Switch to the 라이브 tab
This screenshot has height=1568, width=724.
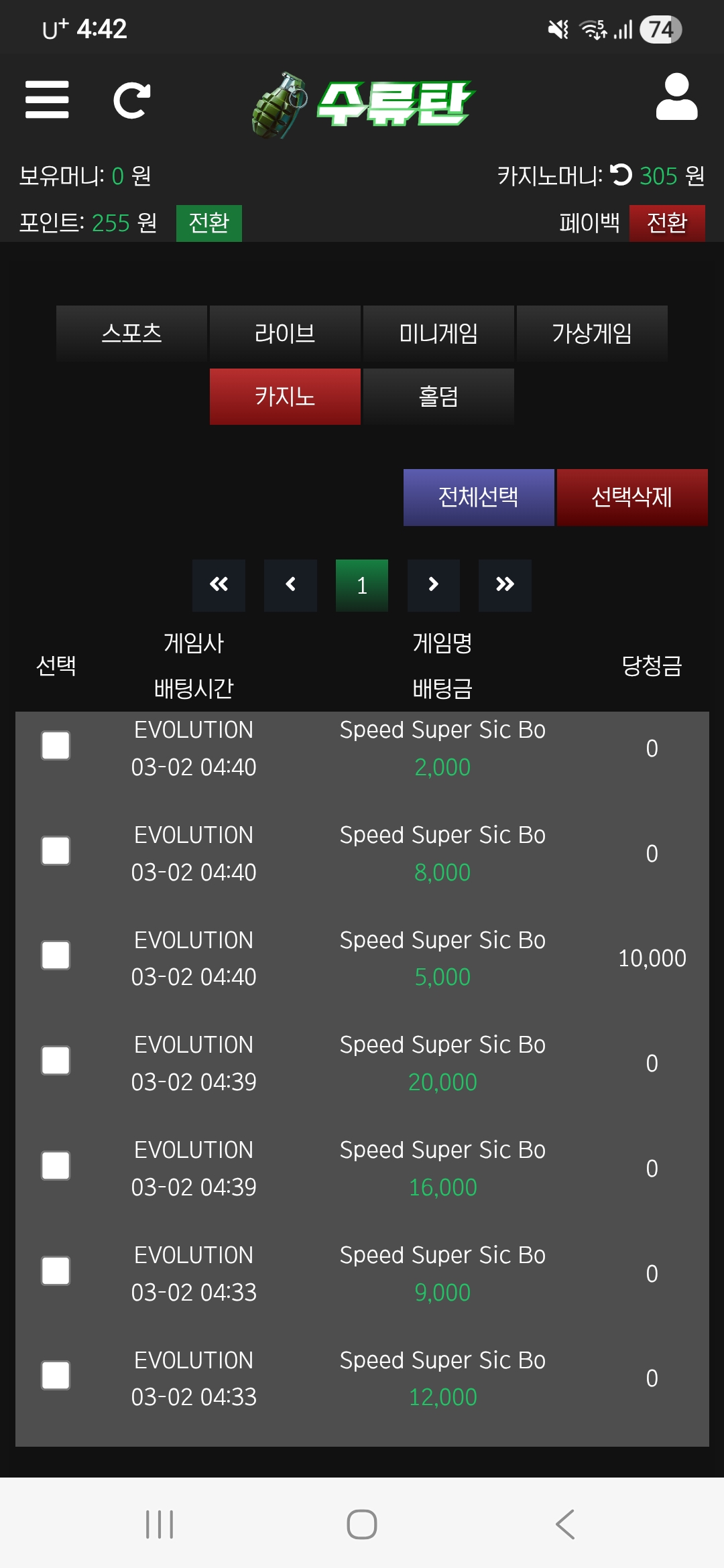tap(285, 334)
